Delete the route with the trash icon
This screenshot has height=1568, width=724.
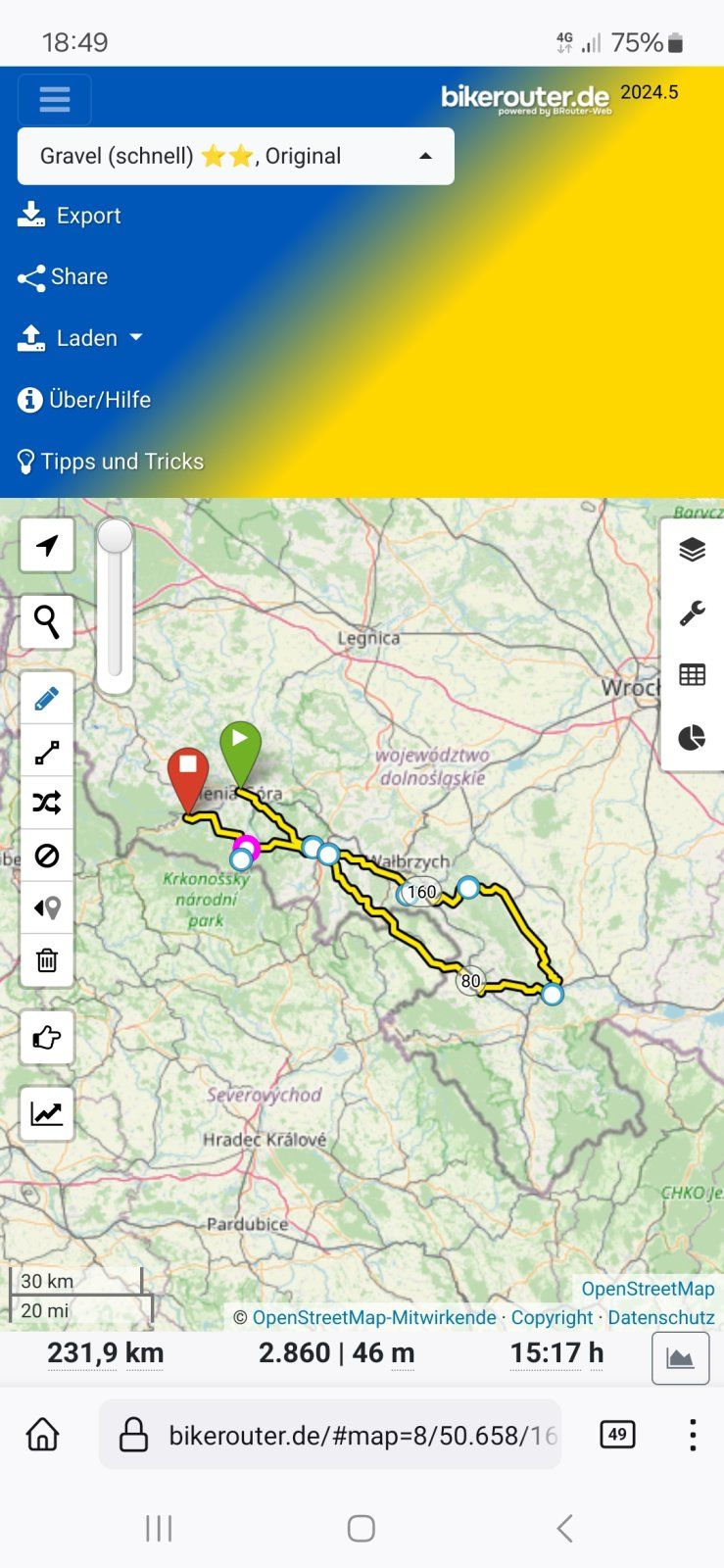47,959
